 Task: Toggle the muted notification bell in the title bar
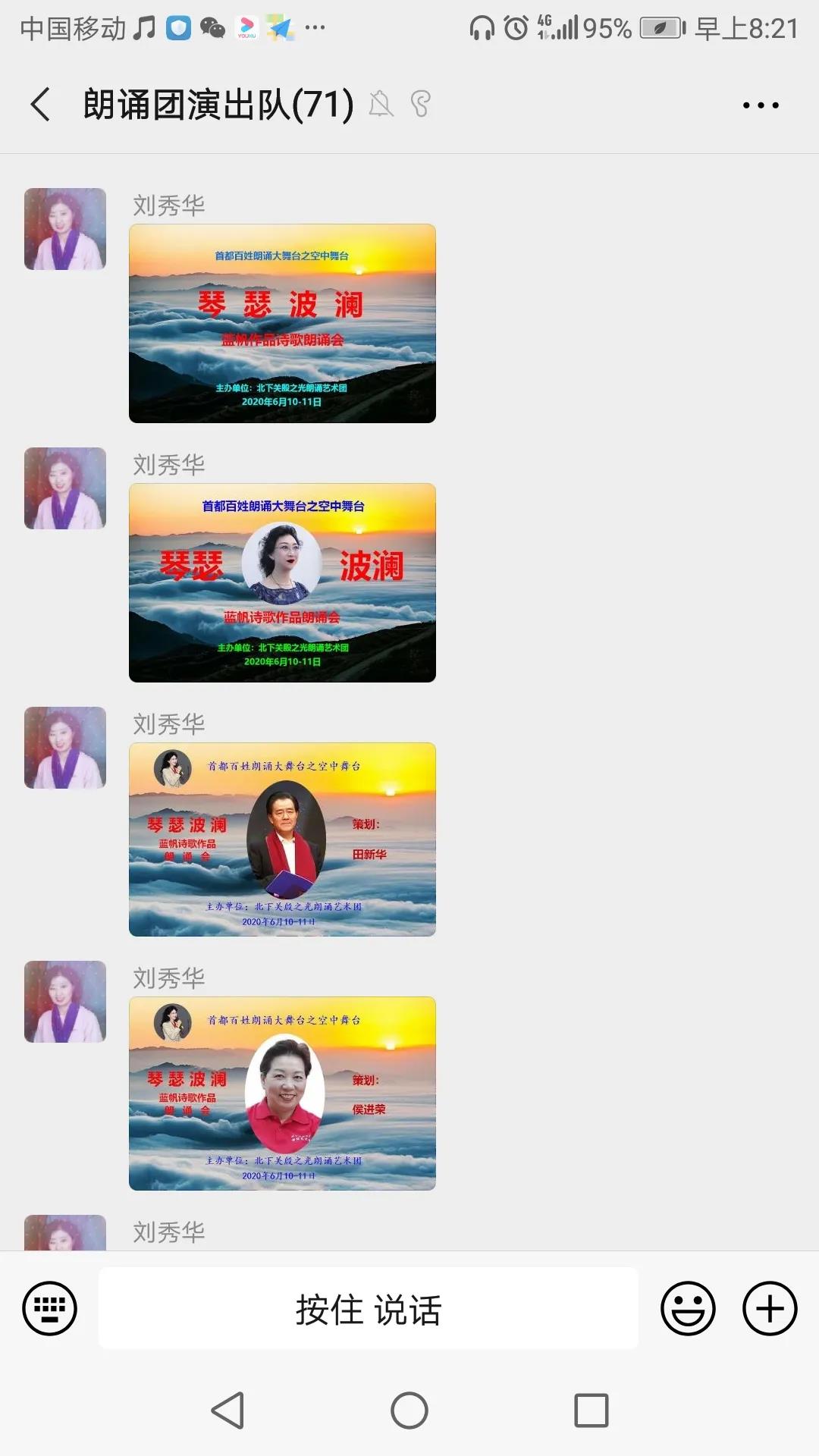pyautogui.click(x=381, y=104)
